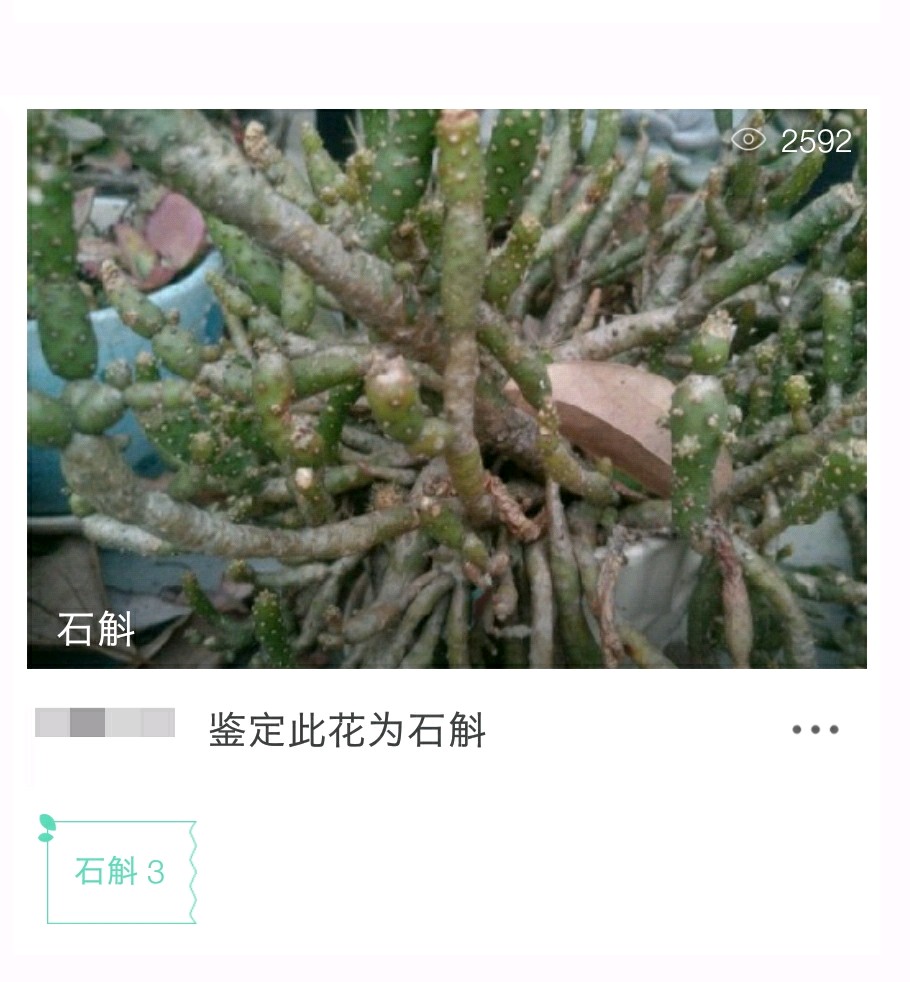
Task: Open the poster's blurred avatar profile
Action: [x=105, y=723]
